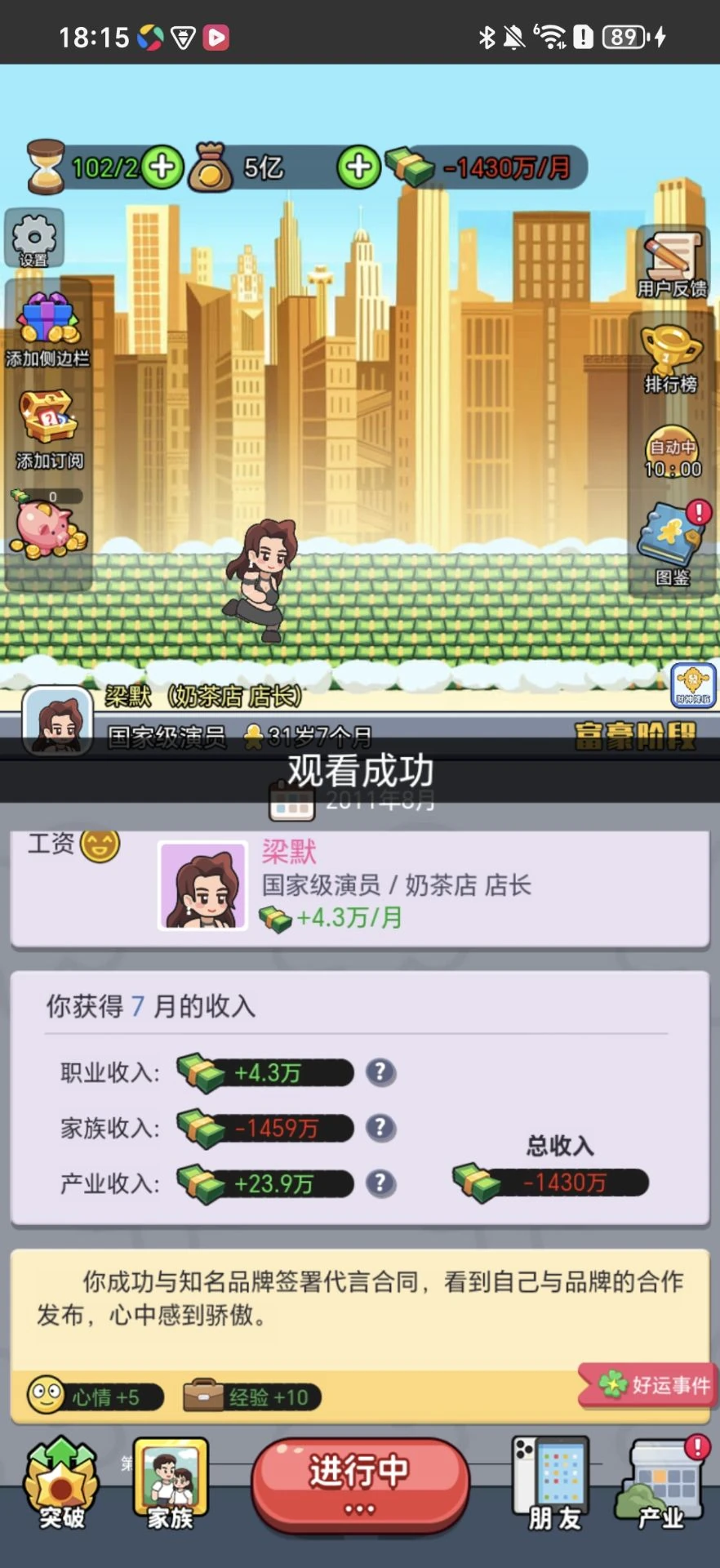Tap the blue 财神 icon beside the character name bar
The width and height of the screenshot is (720, 1568).
[693, 684]
